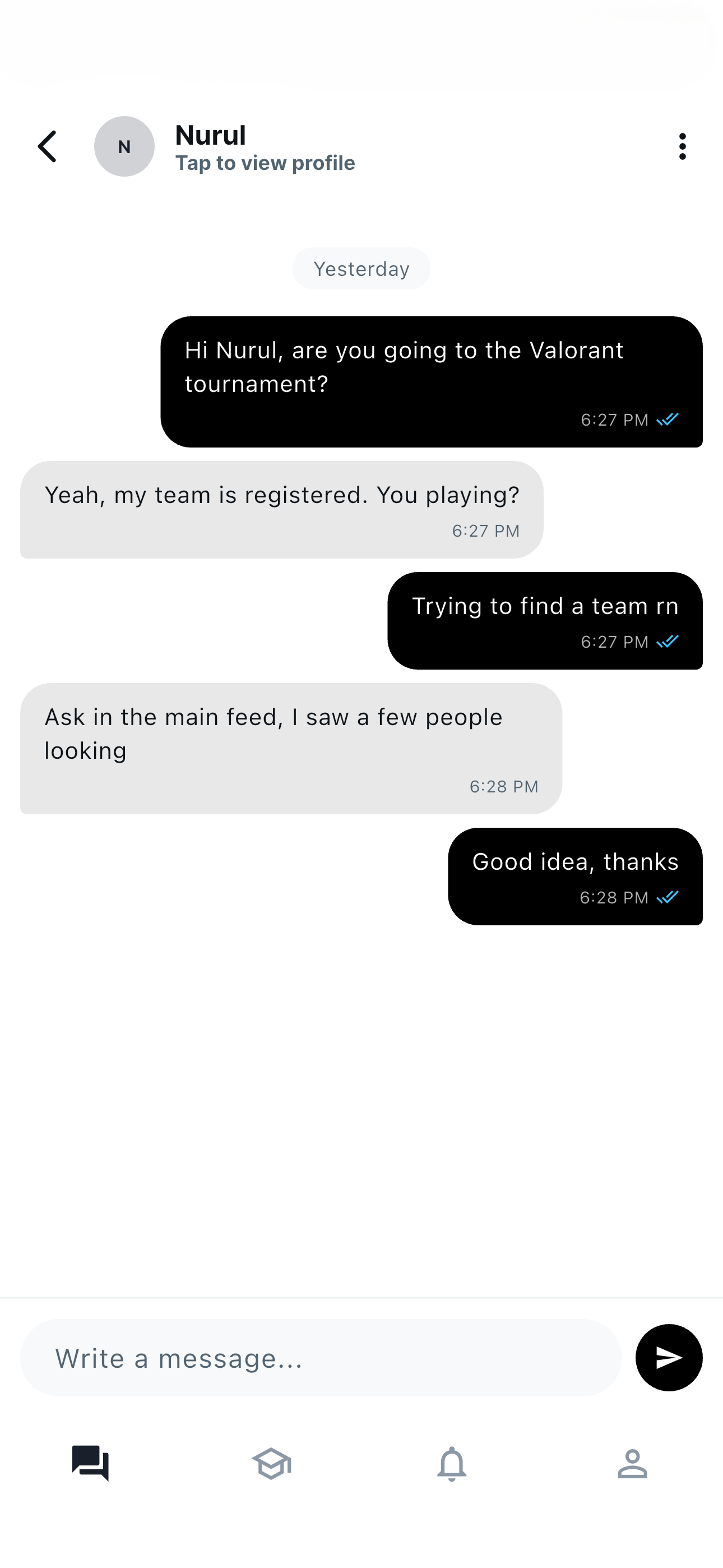The width and height of the screenshot is (723, 1568).
Task: Open the chat messages tab icon
Action: coord(90,1464)
